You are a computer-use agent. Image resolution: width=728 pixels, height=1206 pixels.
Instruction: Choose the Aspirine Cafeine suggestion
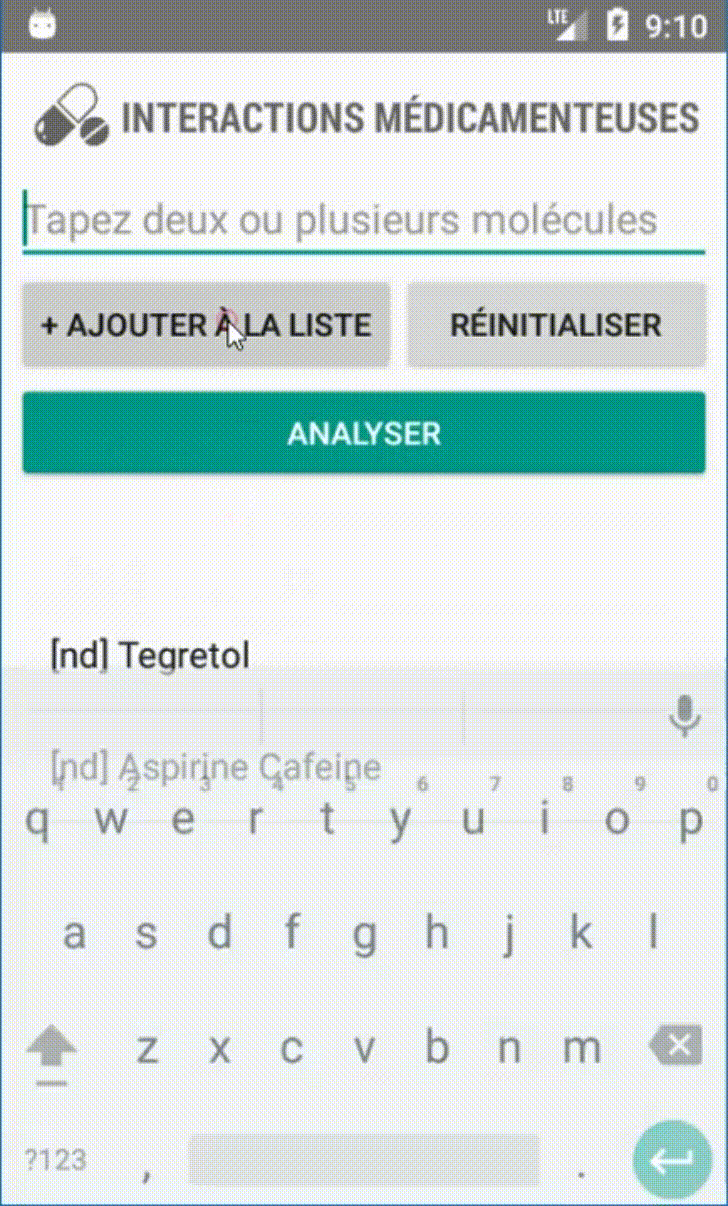coord(216,767)
